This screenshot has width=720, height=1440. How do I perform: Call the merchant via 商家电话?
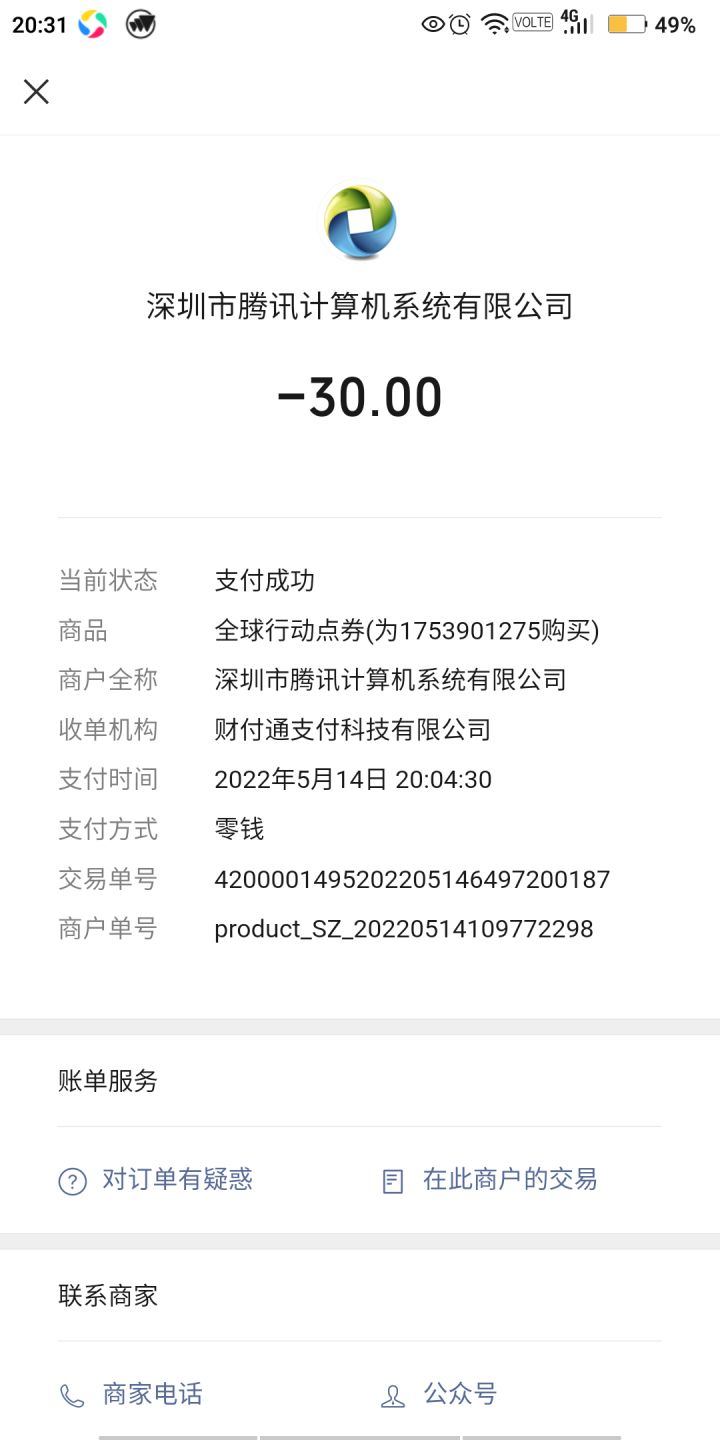(131, 1394)
